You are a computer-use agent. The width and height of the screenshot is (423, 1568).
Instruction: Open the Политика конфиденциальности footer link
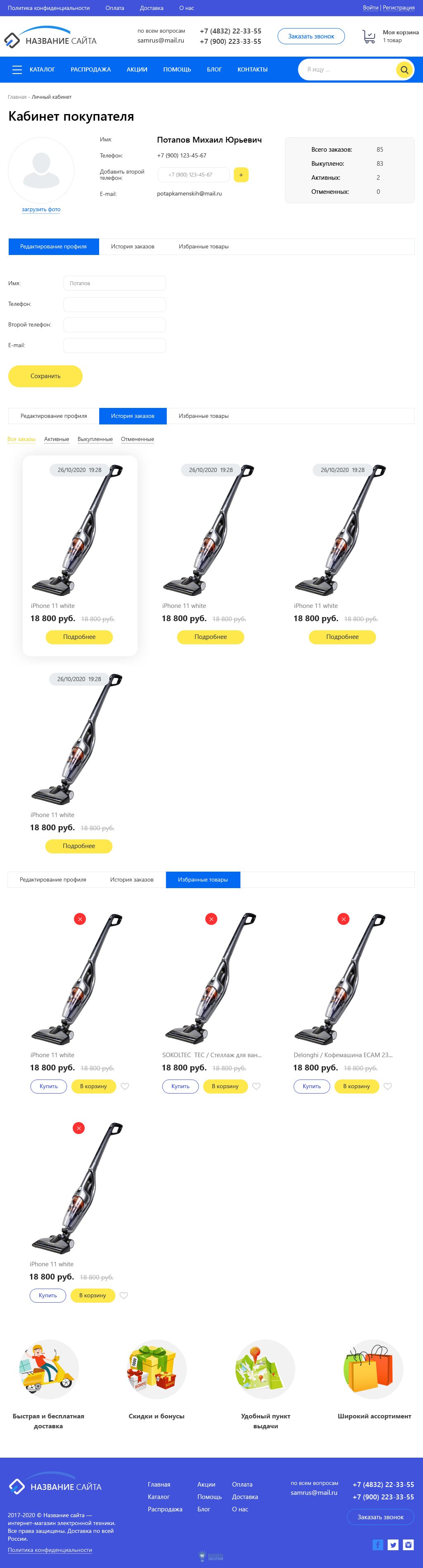coord(50,1550)
